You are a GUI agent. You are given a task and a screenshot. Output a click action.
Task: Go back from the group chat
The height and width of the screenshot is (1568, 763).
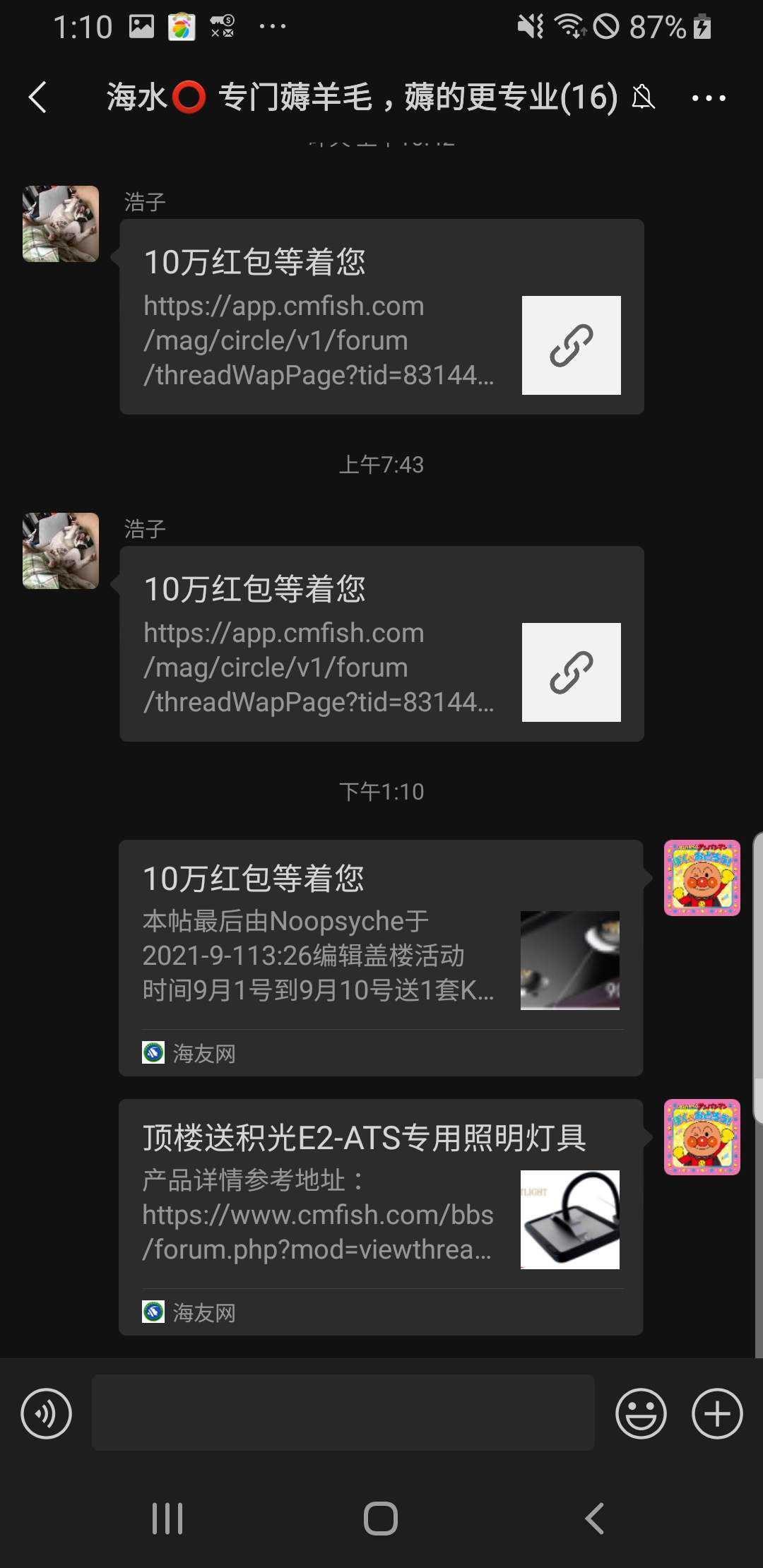[38, 97]
